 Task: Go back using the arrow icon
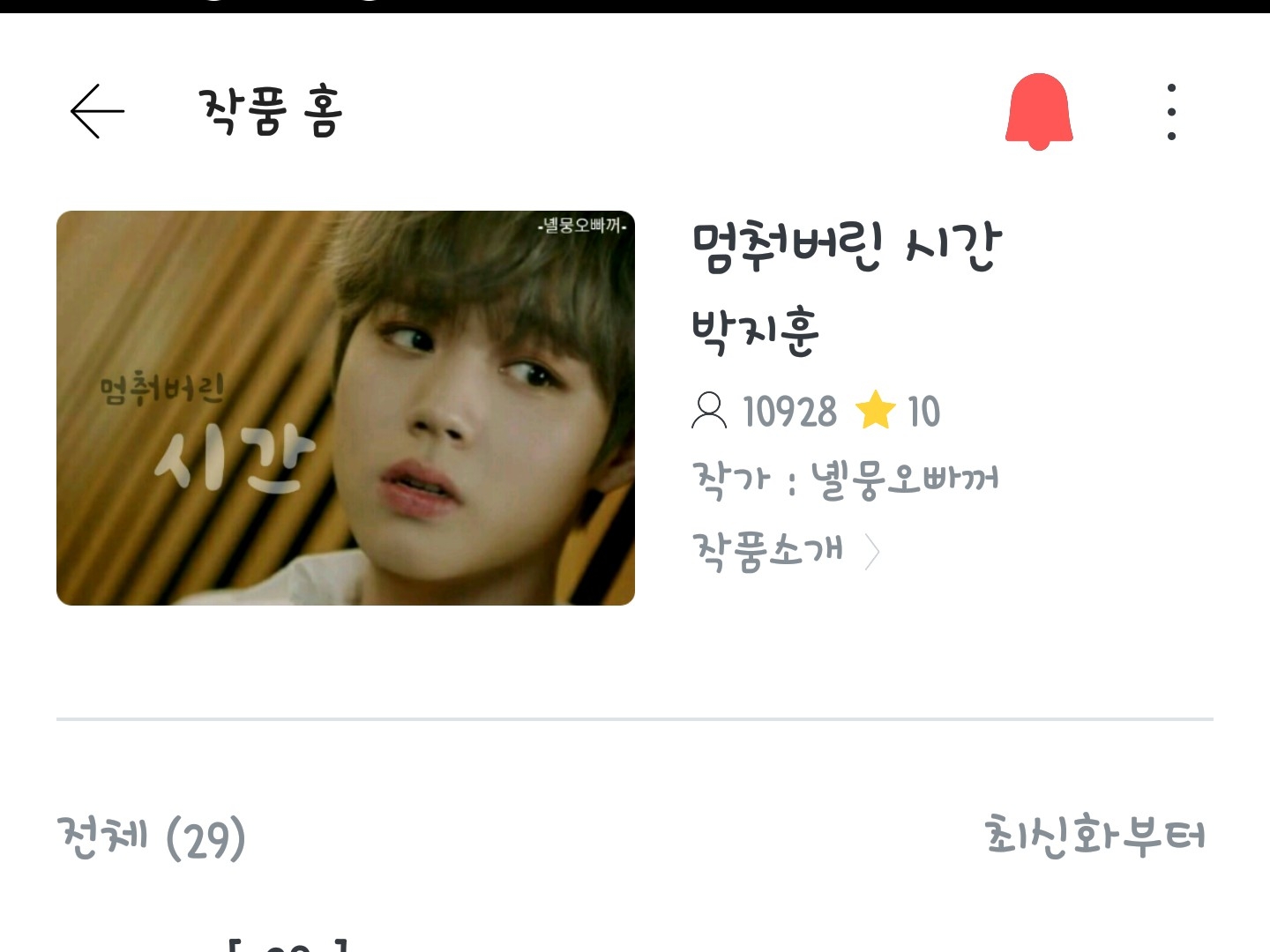click(97, 111)
